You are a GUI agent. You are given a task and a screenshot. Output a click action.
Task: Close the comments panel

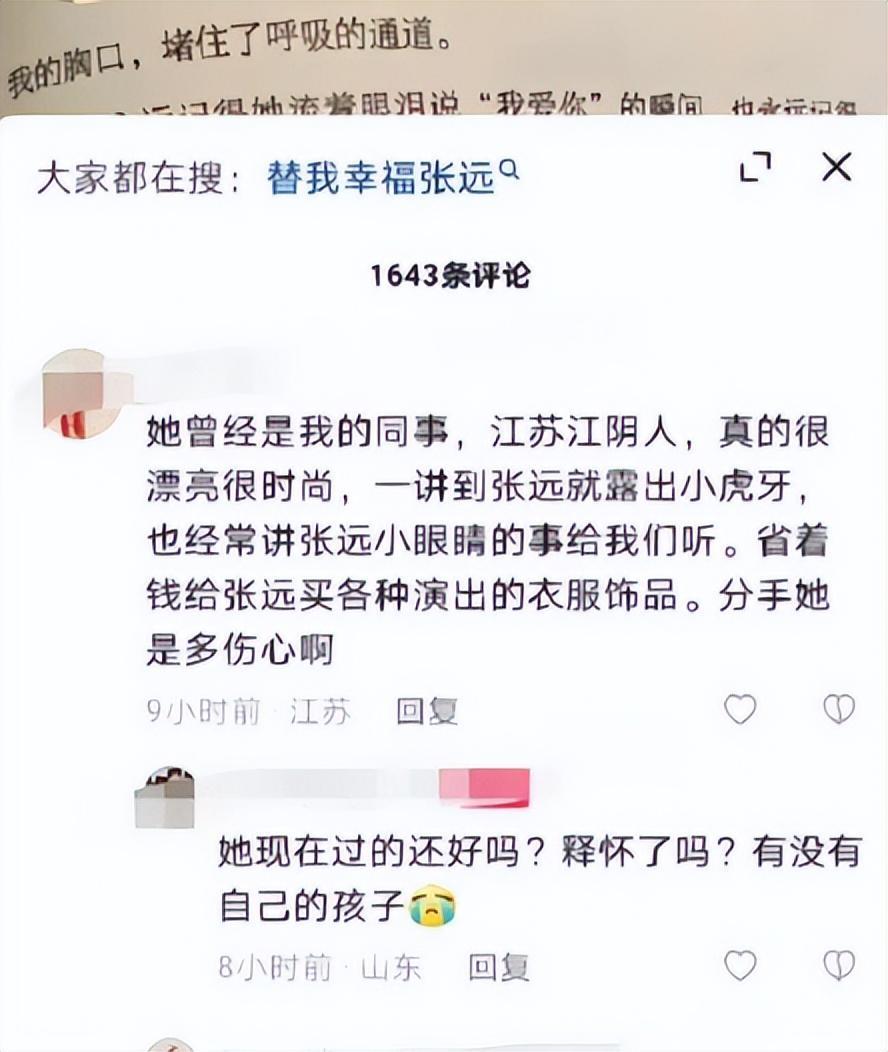(836, 167)
